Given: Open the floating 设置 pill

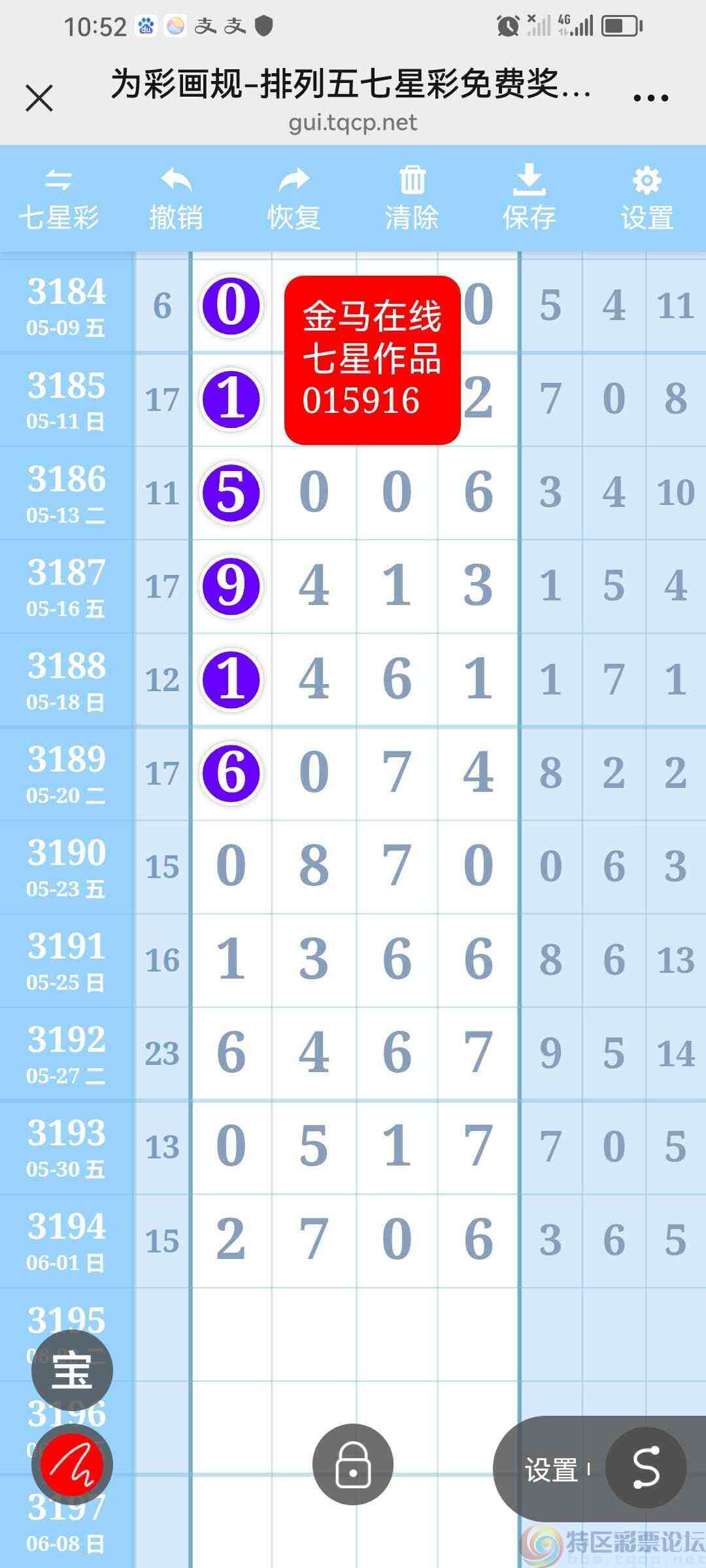Looking at the screenshot, I should coord(551,1470).
